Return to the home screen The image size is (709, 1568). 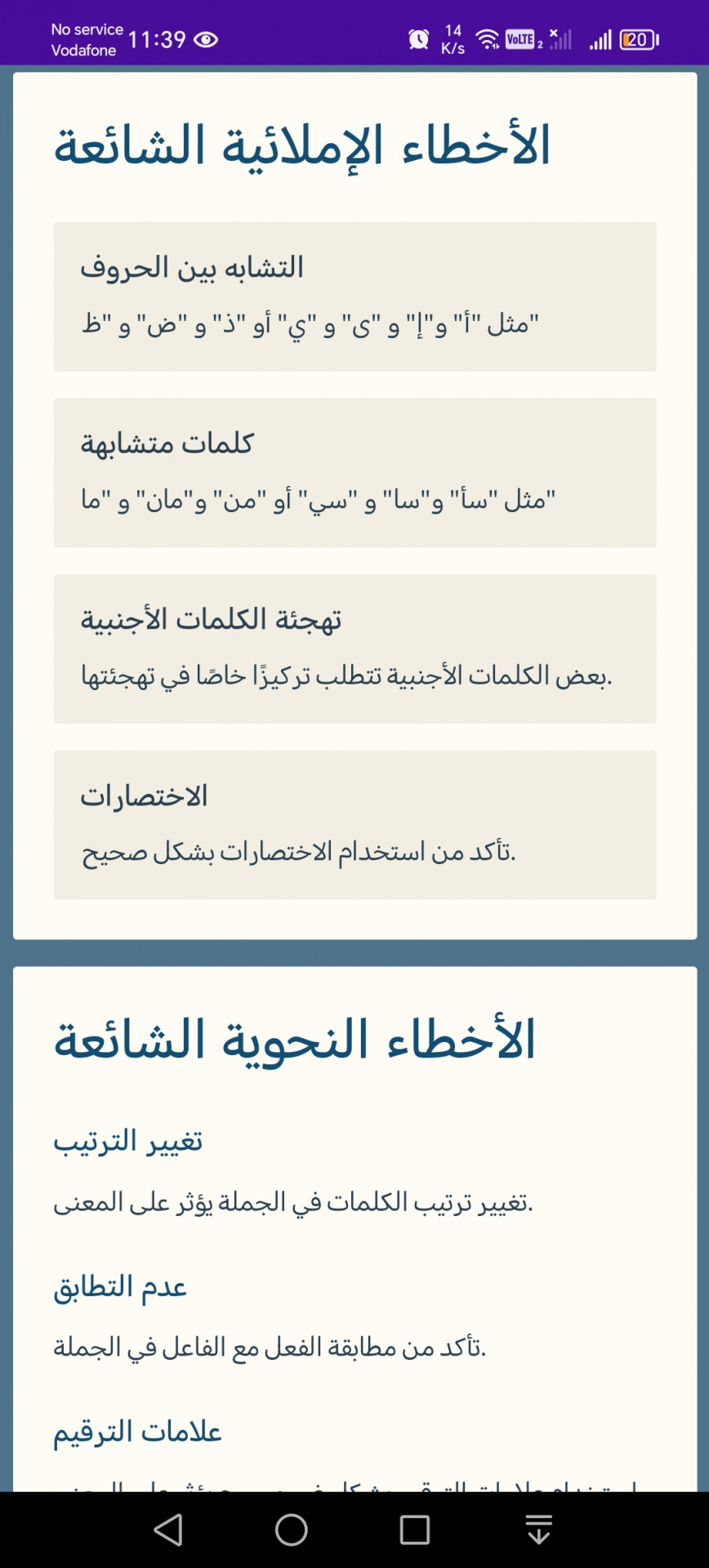(292, 1530)
